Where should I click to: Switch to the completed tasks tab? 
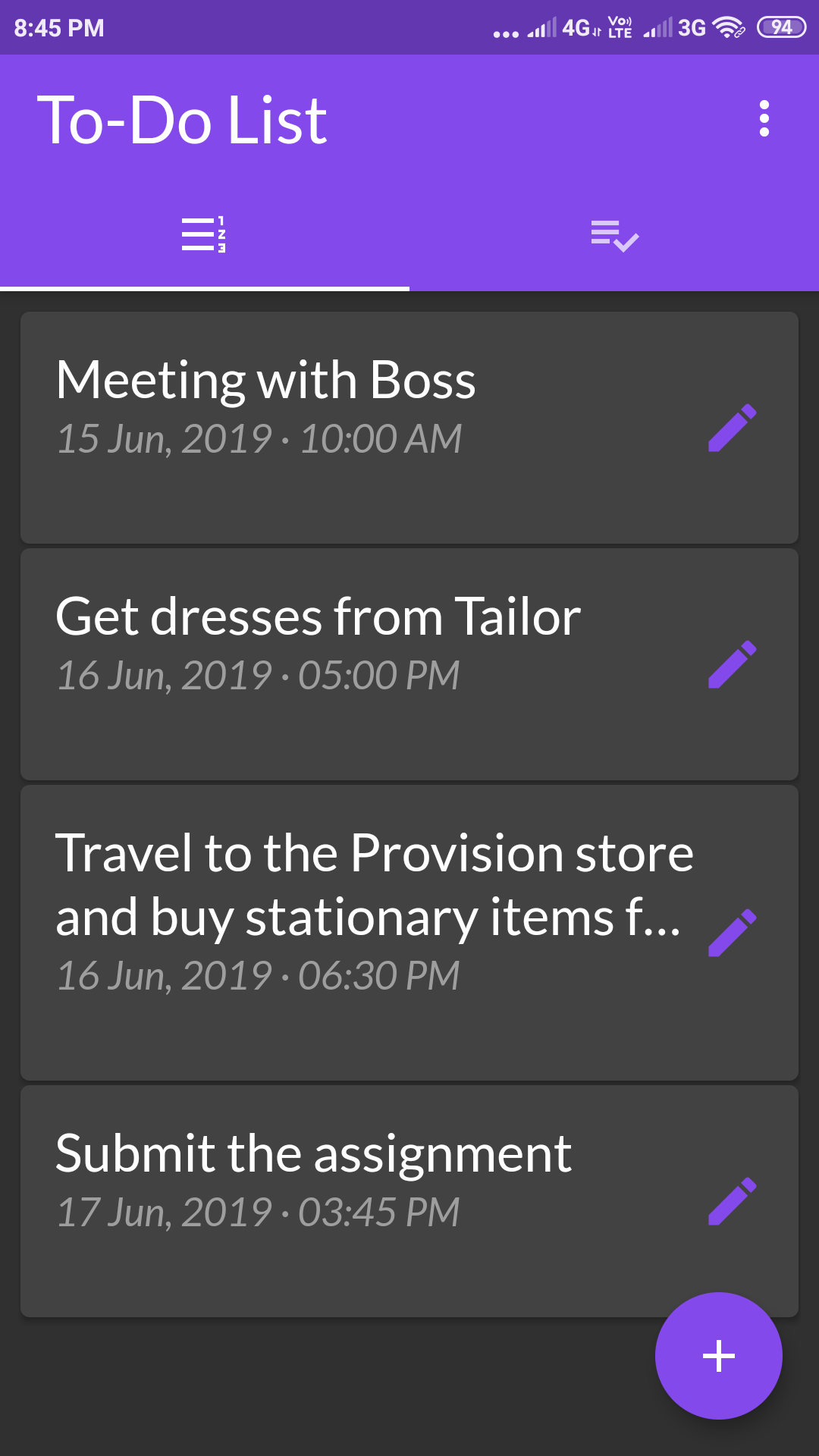614,234
